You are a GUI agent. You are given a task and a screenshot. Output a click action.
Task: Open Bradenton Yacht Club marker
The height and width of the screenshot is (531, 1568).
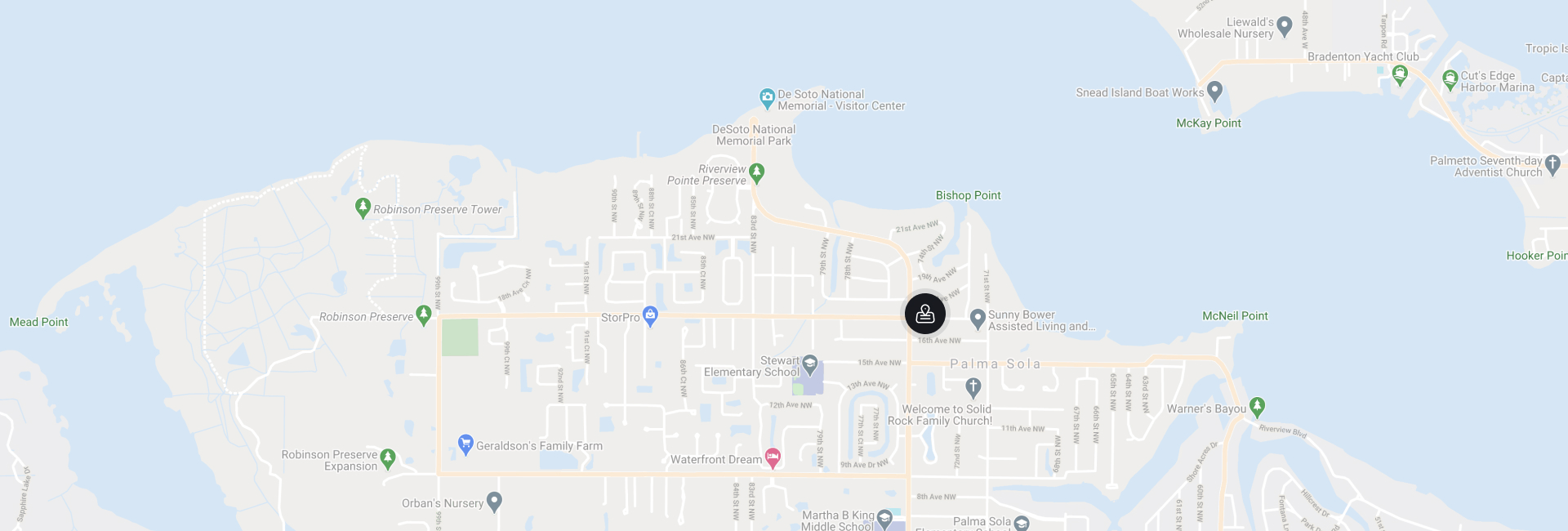[x=1400, y=74]
